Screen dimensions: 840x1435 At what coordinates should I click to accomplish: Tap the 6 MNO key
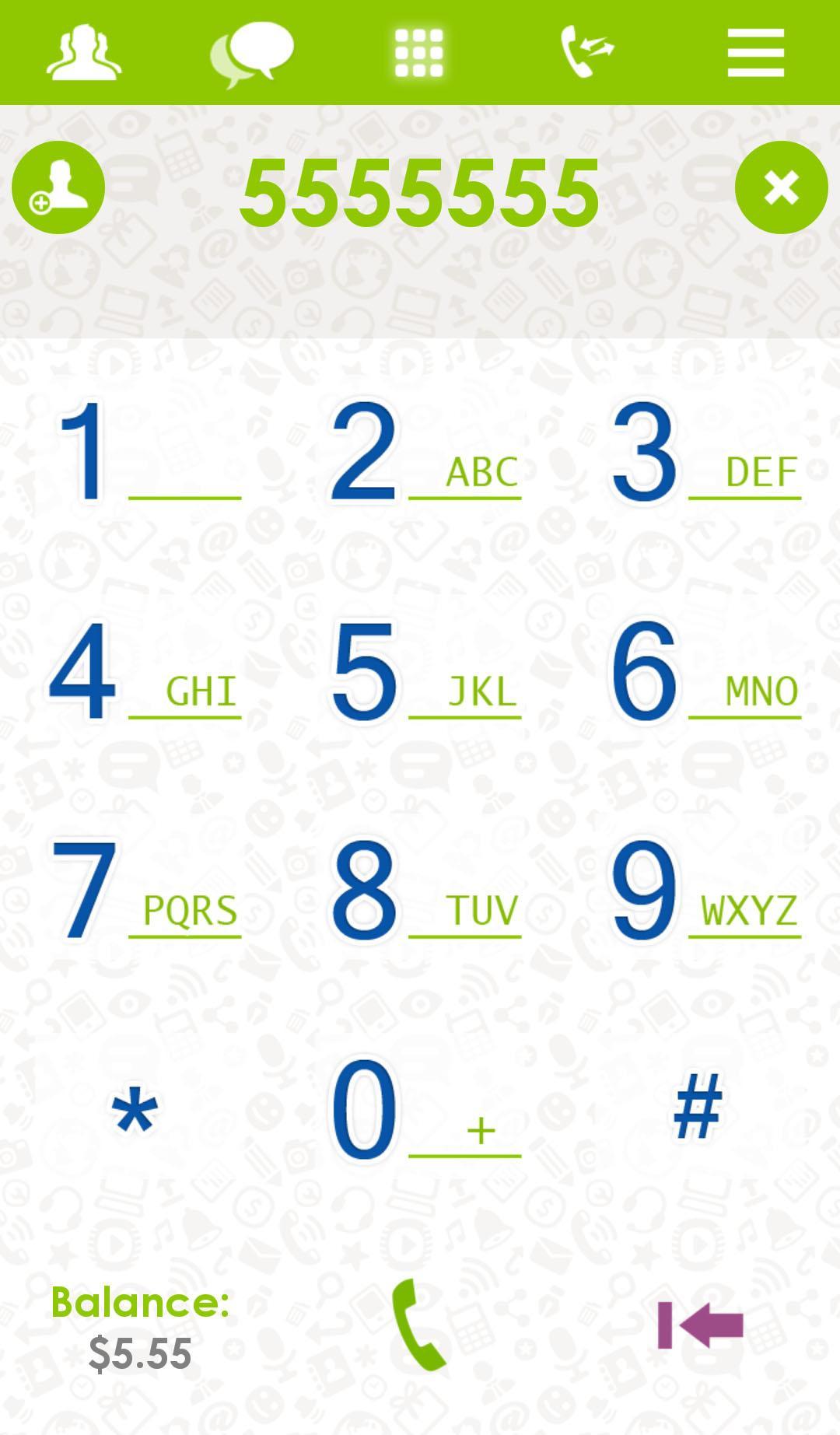[700, 670]
